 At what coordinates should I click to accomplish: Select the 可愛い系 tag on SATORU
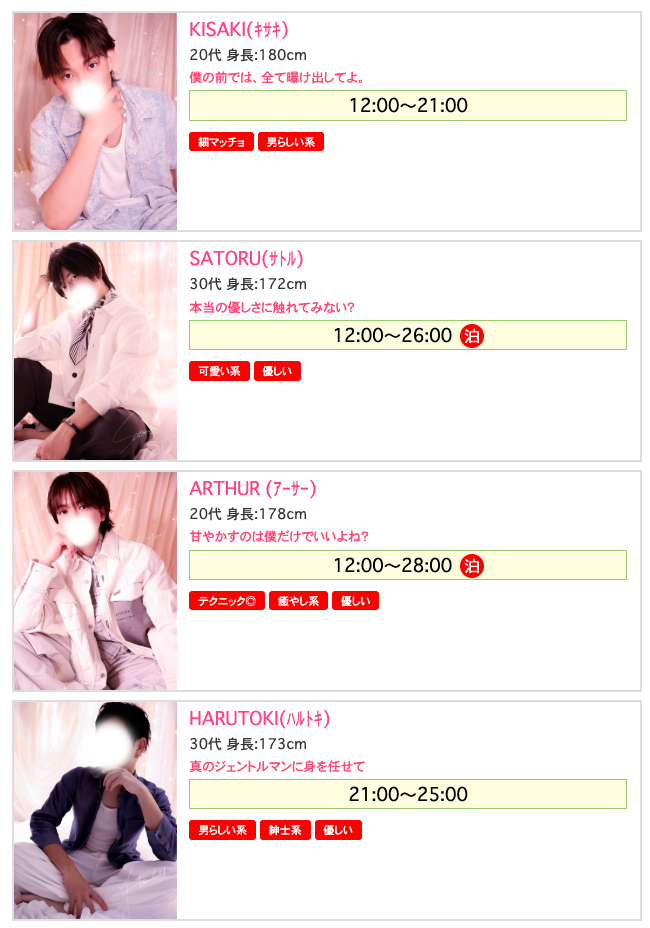[x=219, y=371]
